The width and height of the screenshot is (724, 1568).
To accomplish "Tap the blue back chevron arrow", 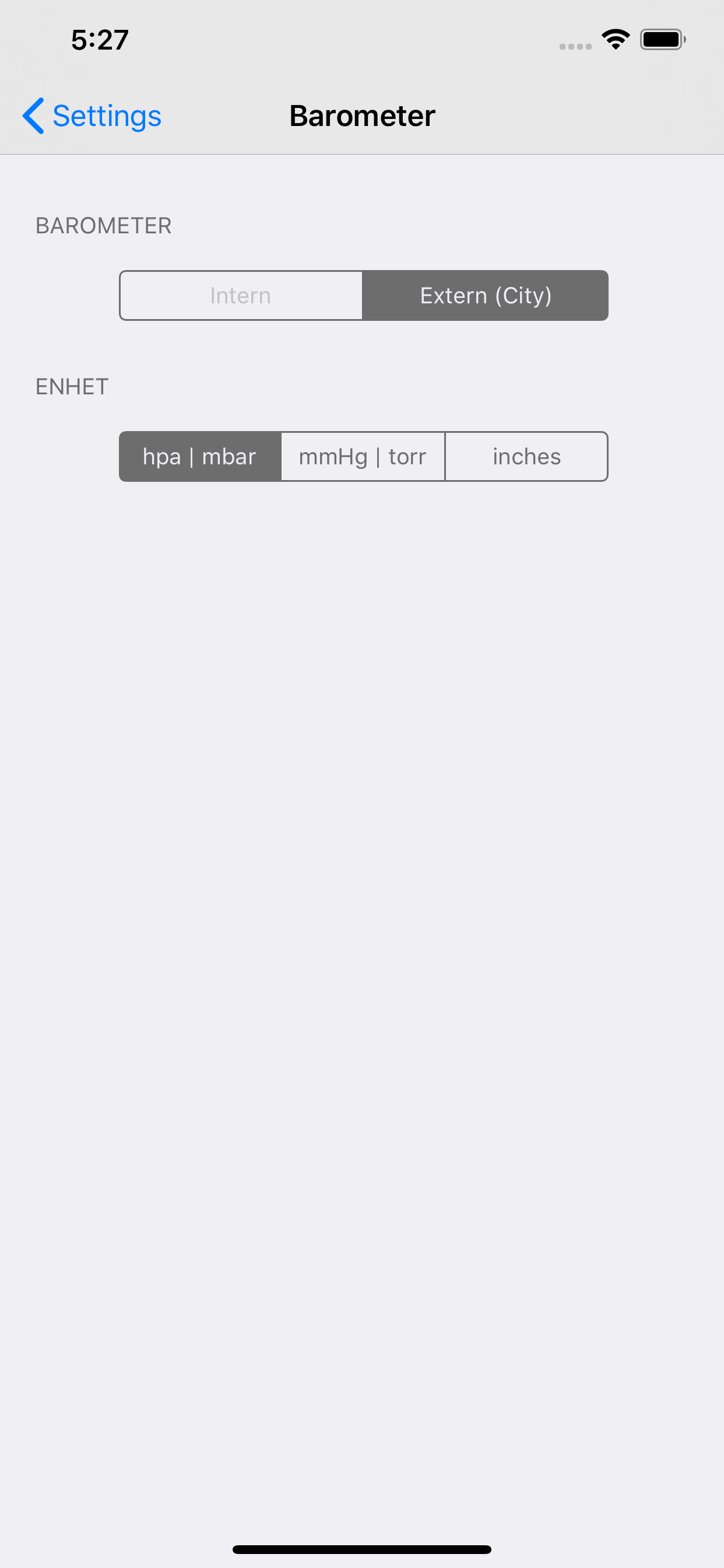I will click(33, 116).
